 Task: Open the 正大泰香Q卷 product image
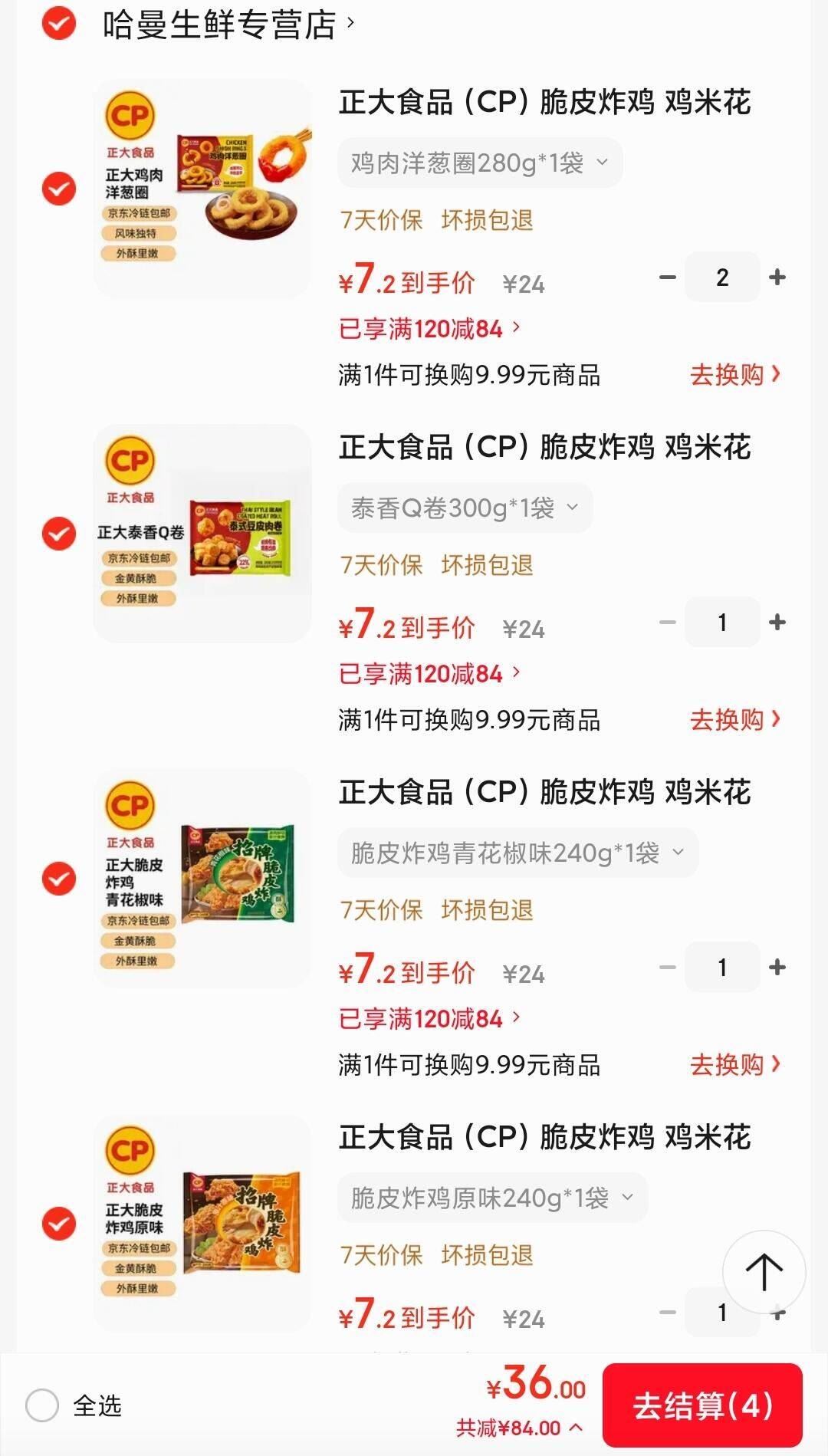pyautogui.click(x=202, y=534)
